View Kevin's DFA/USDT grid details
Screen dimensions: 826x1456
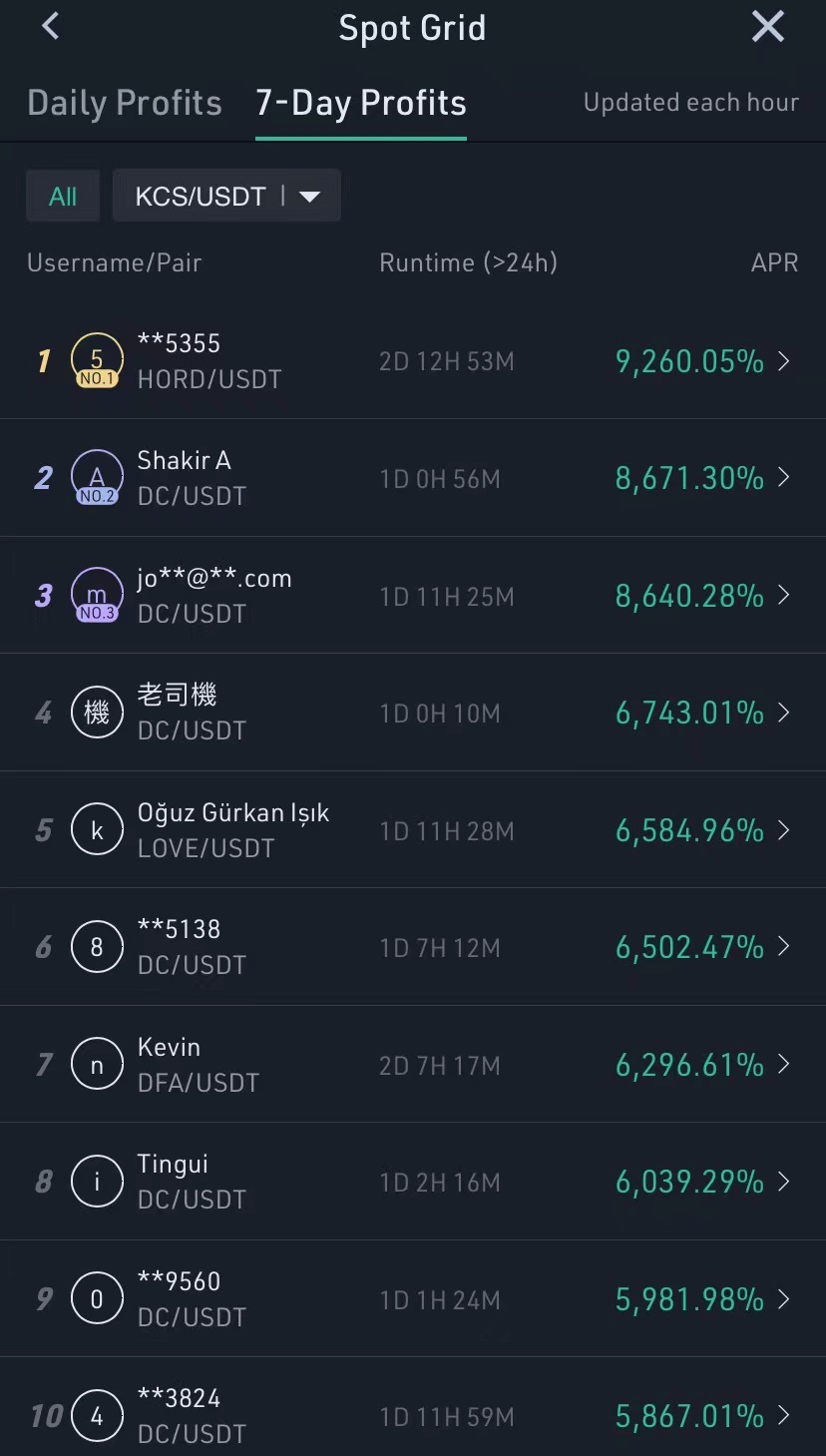point(413,1065)
